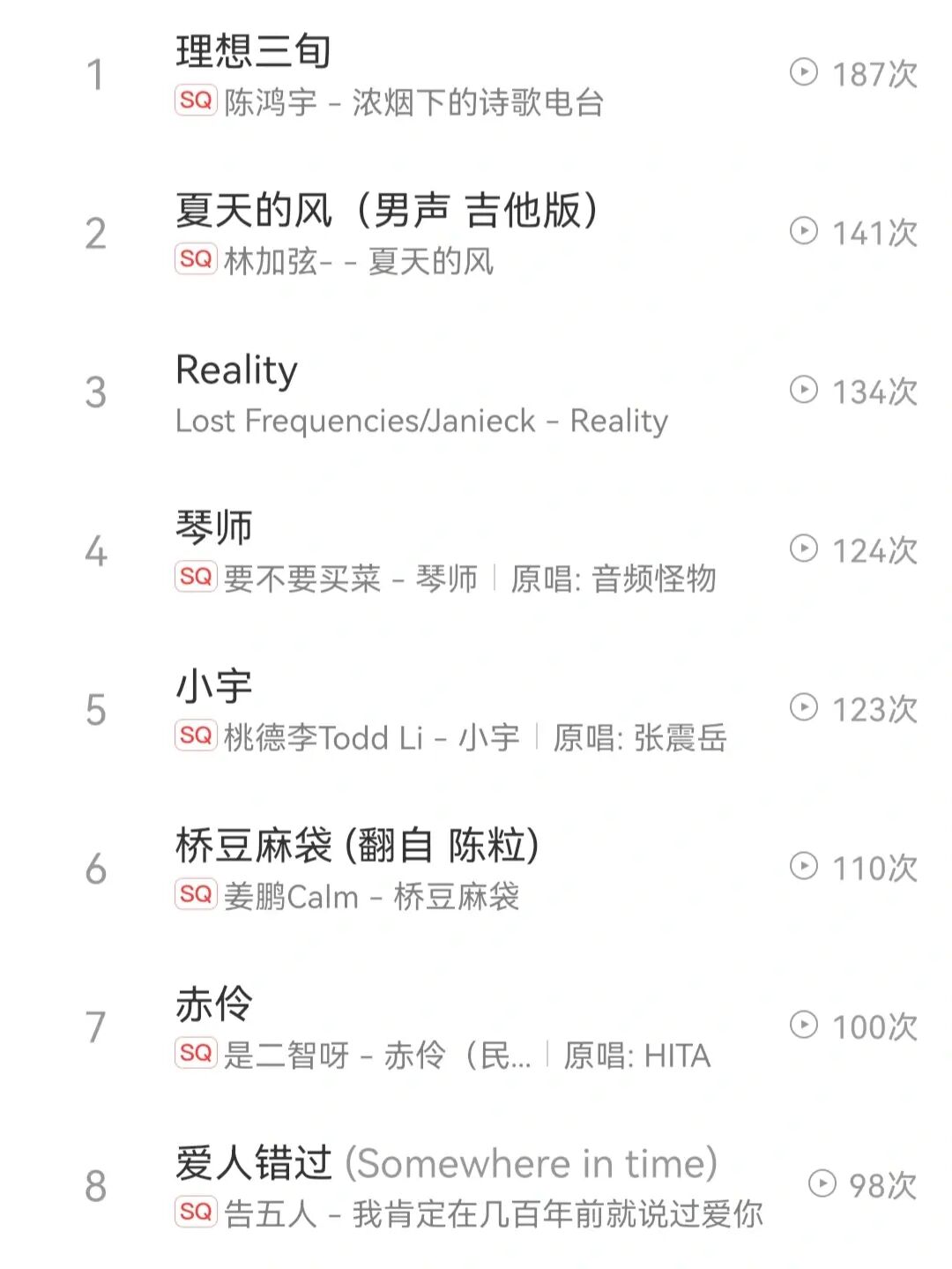Click the play count icon showing 123次
This screenshot has height=1269, width=952.
[804, 705]
